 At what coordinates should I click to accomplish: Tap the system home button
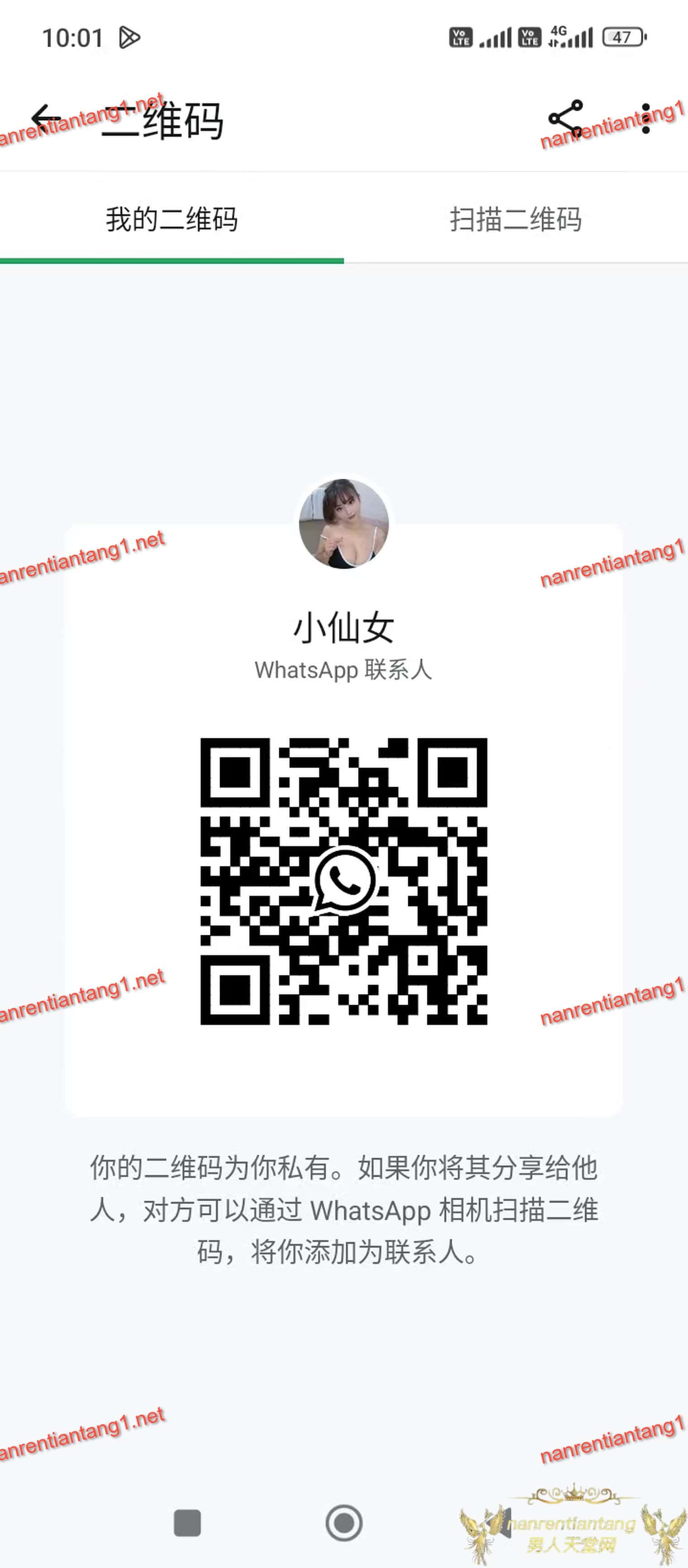[x=344, y=1523]
